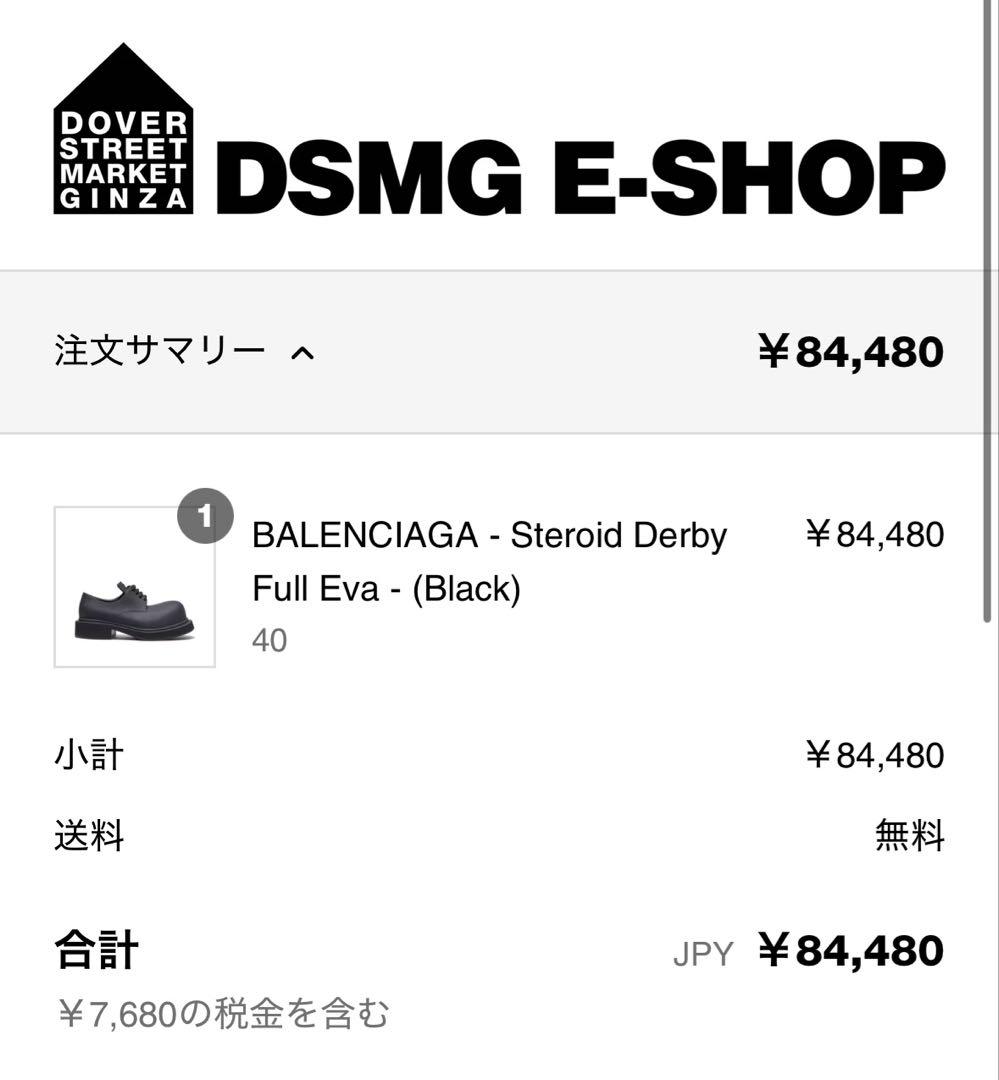This screenshot has height=1080, width=999.
Task: Click the 合計 grand total label
Action: coord(96,952)
